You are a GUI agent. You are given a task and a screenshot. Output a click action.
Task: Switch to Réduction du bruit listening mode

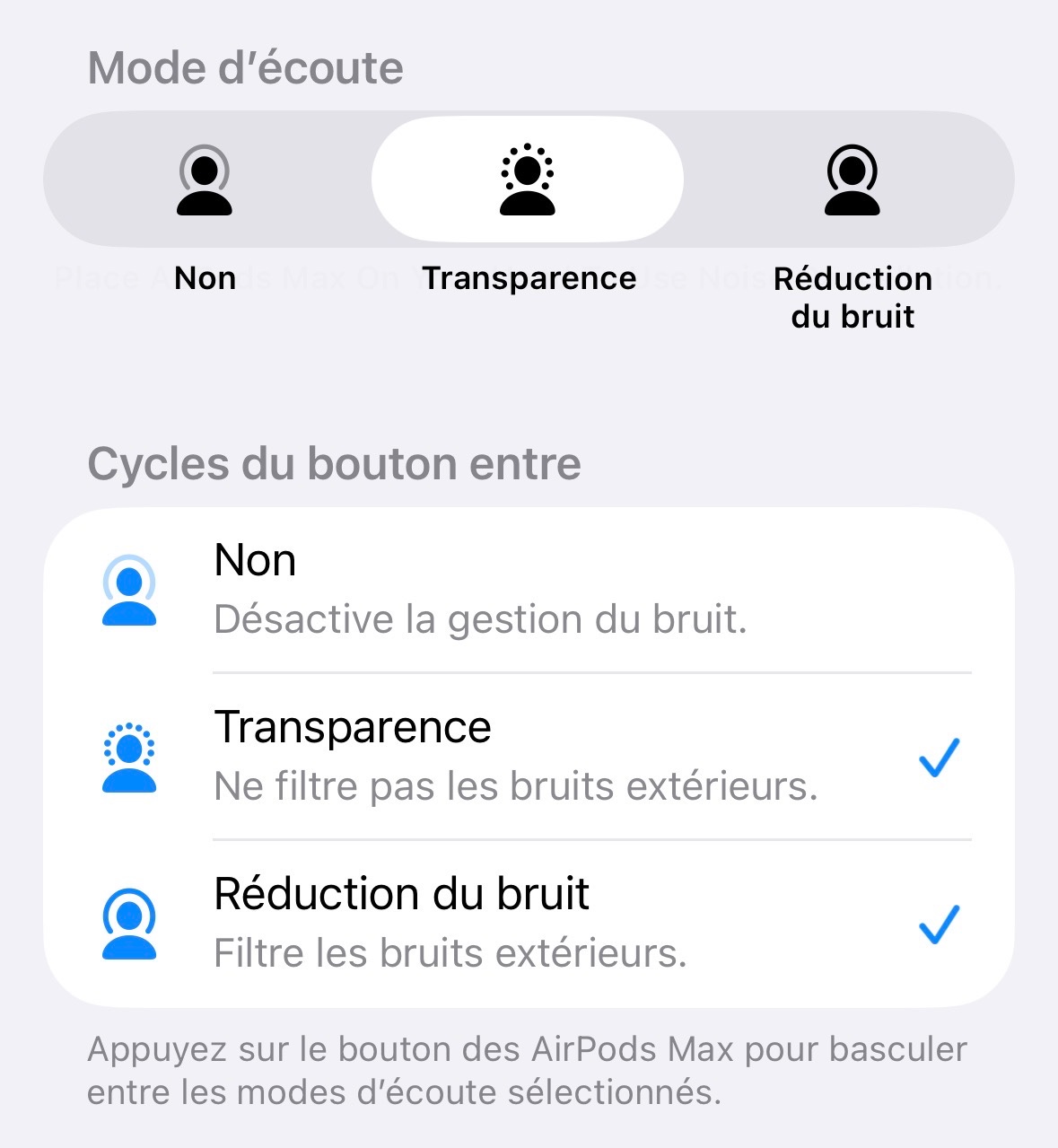click(852, 180)
